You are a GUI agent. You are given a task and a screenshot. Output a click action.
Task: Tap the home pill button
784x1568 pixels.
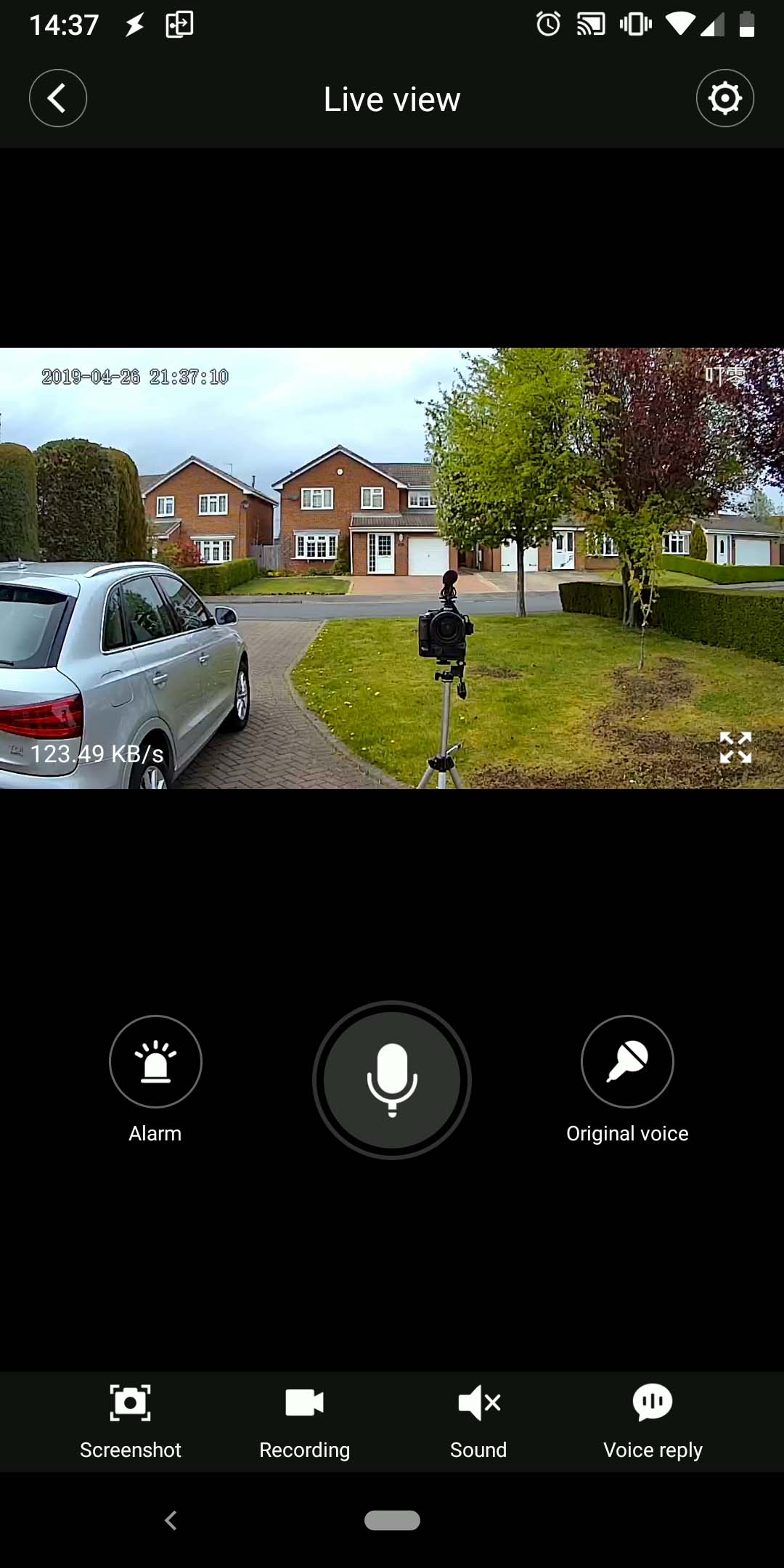click(392, 1520)
